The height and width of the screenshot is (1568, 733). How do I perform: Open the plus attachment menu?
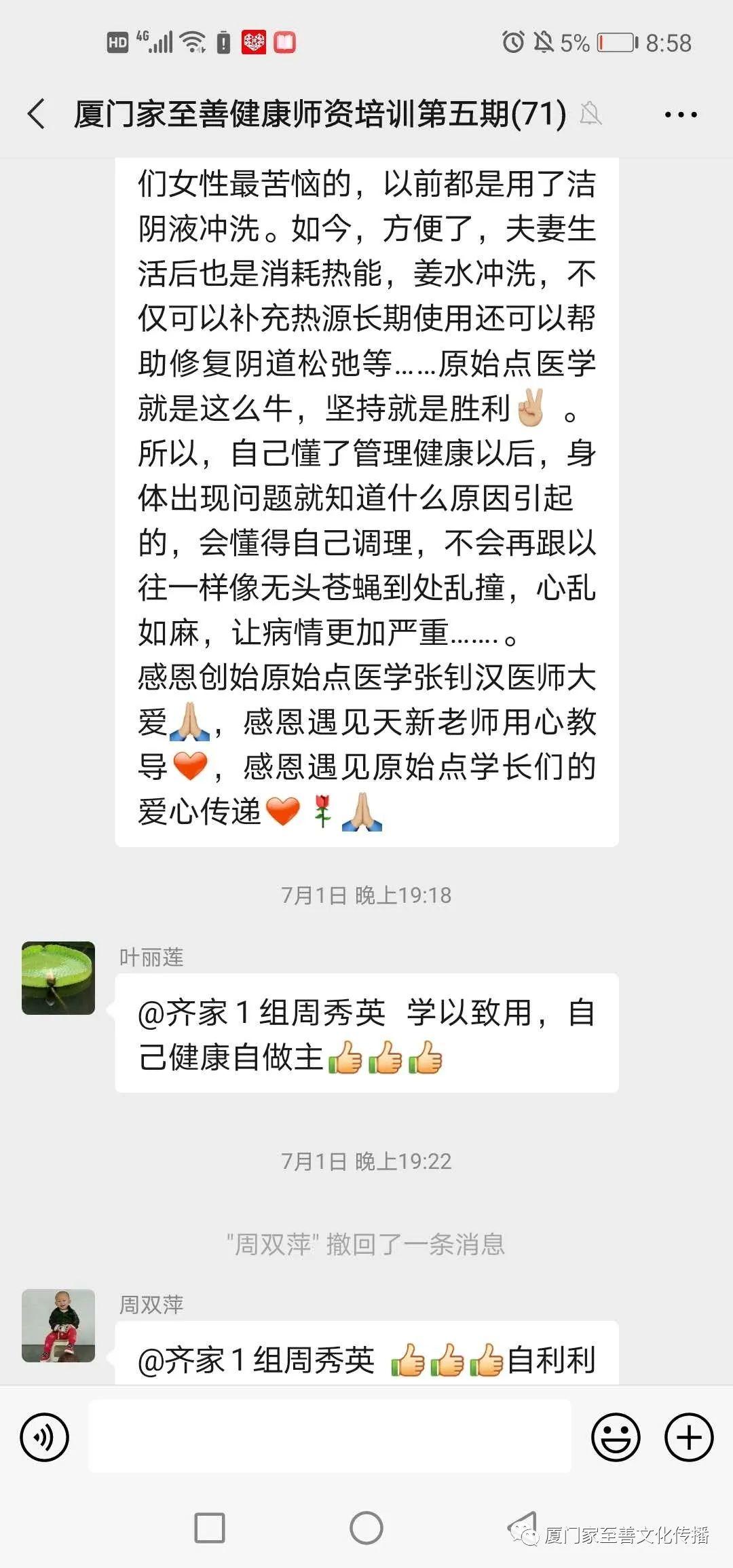click(688, 1436)
